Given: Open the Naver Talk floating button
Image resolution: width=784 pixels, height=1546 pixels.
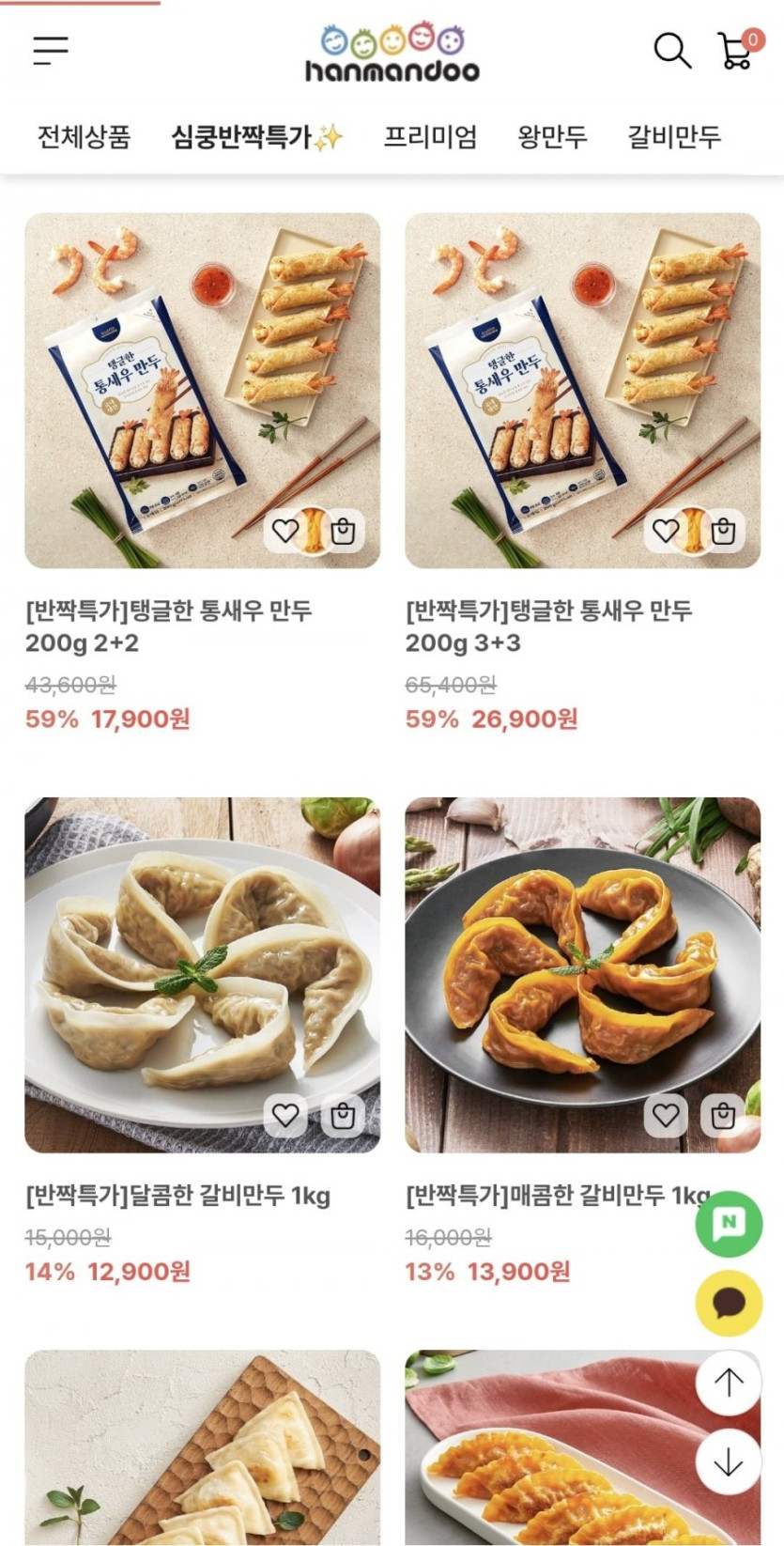Looking at the screenshot, I should click(729, 1224).
